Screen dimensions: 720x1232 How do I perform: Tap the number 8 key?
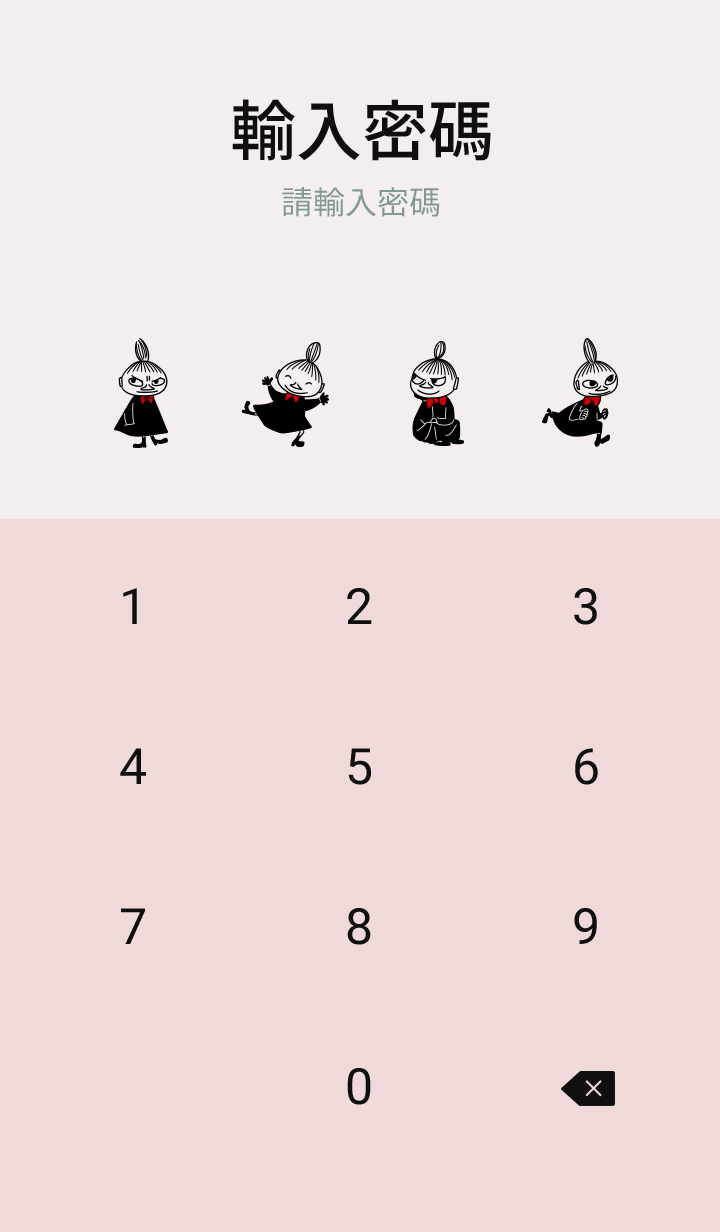(359, 927)
